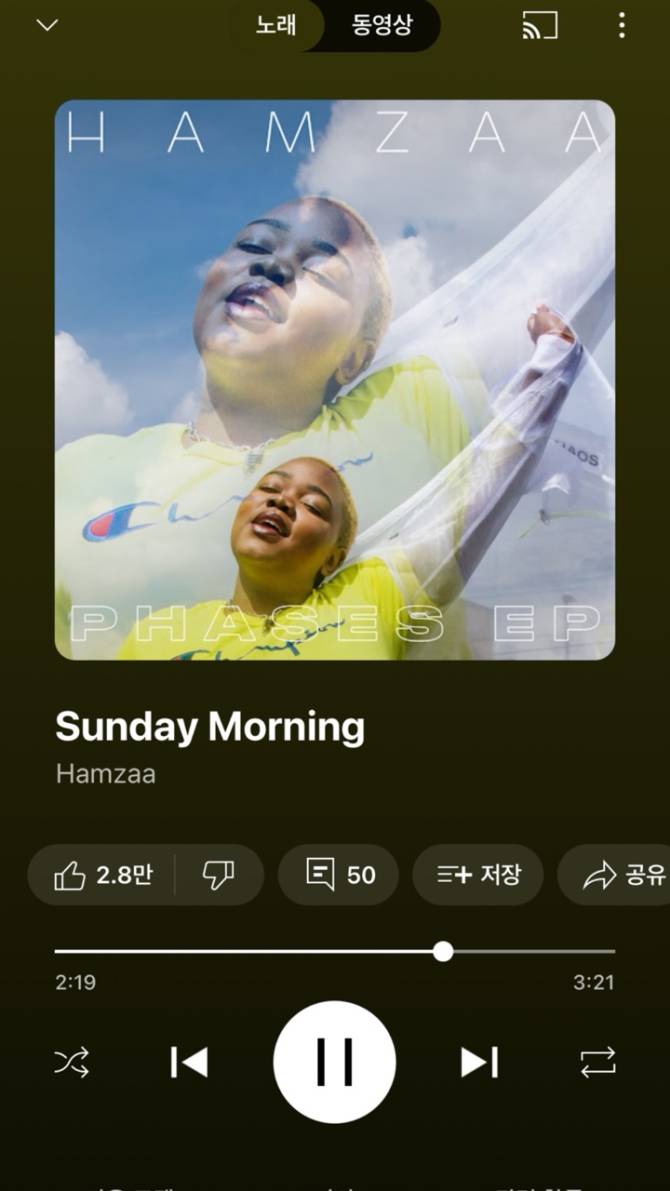670x1191 pixels.
Task: Open the 50 comments
Action: click(x=338, y=875)
